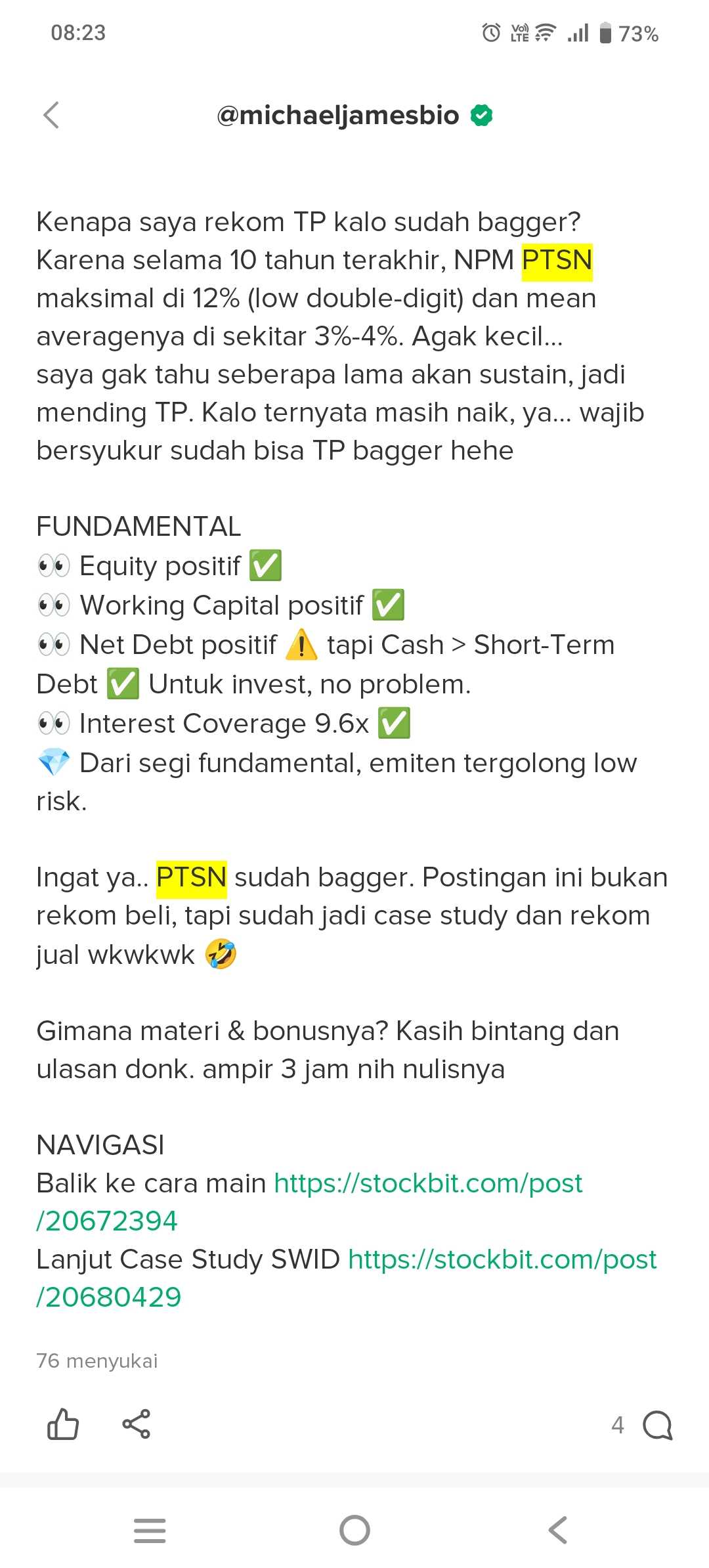This screenshot has width=709, height=1568.
Task: Open the SWID case study link 20680429
Action: coord(347,1278)
